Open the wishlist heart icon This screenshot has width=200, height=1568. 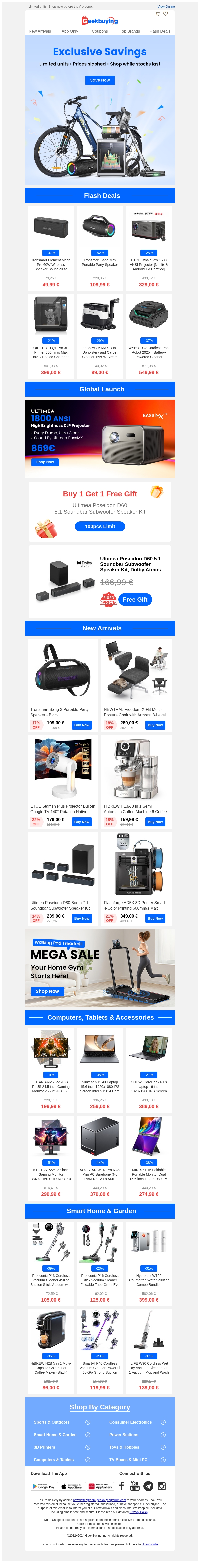[x=165, y=14]
